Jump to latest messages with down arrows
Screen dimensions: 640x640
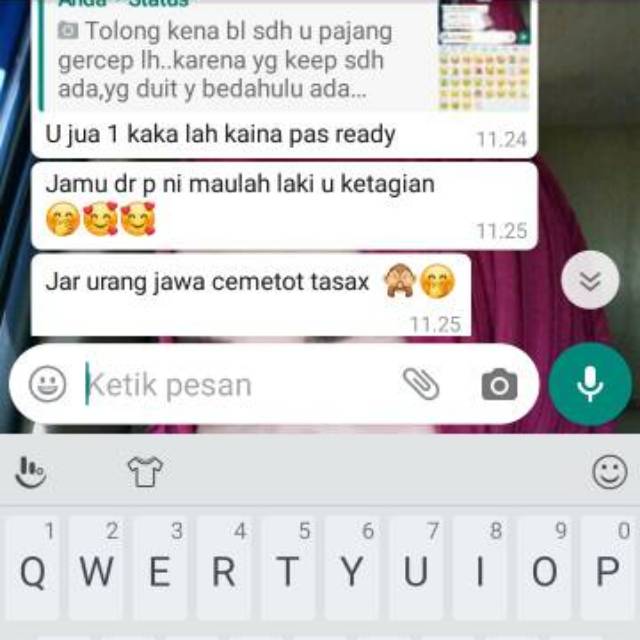click(590, 281)
